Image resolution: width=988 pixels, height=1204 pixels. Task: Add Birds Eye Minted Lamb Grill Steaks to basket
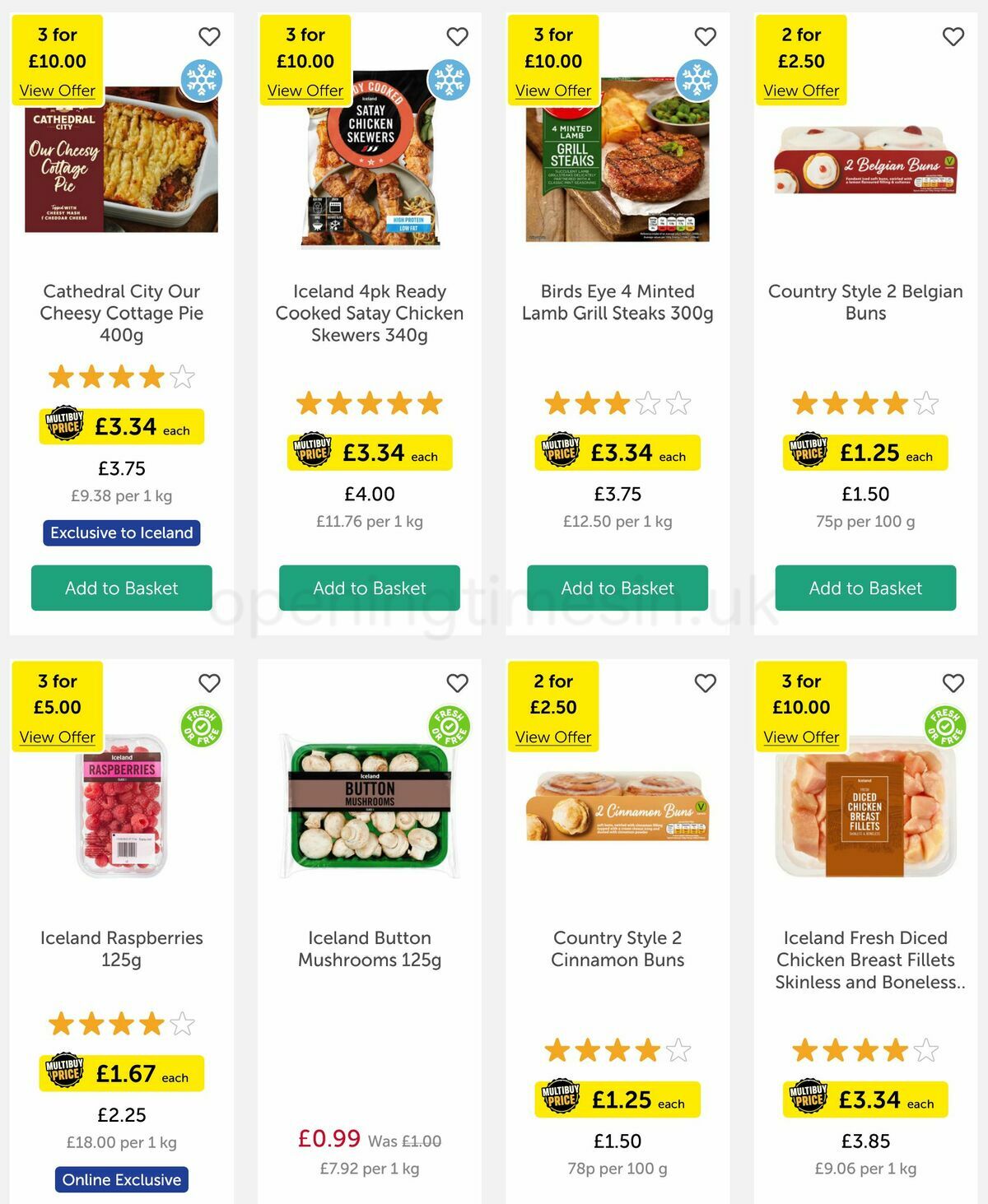[617, 588]
